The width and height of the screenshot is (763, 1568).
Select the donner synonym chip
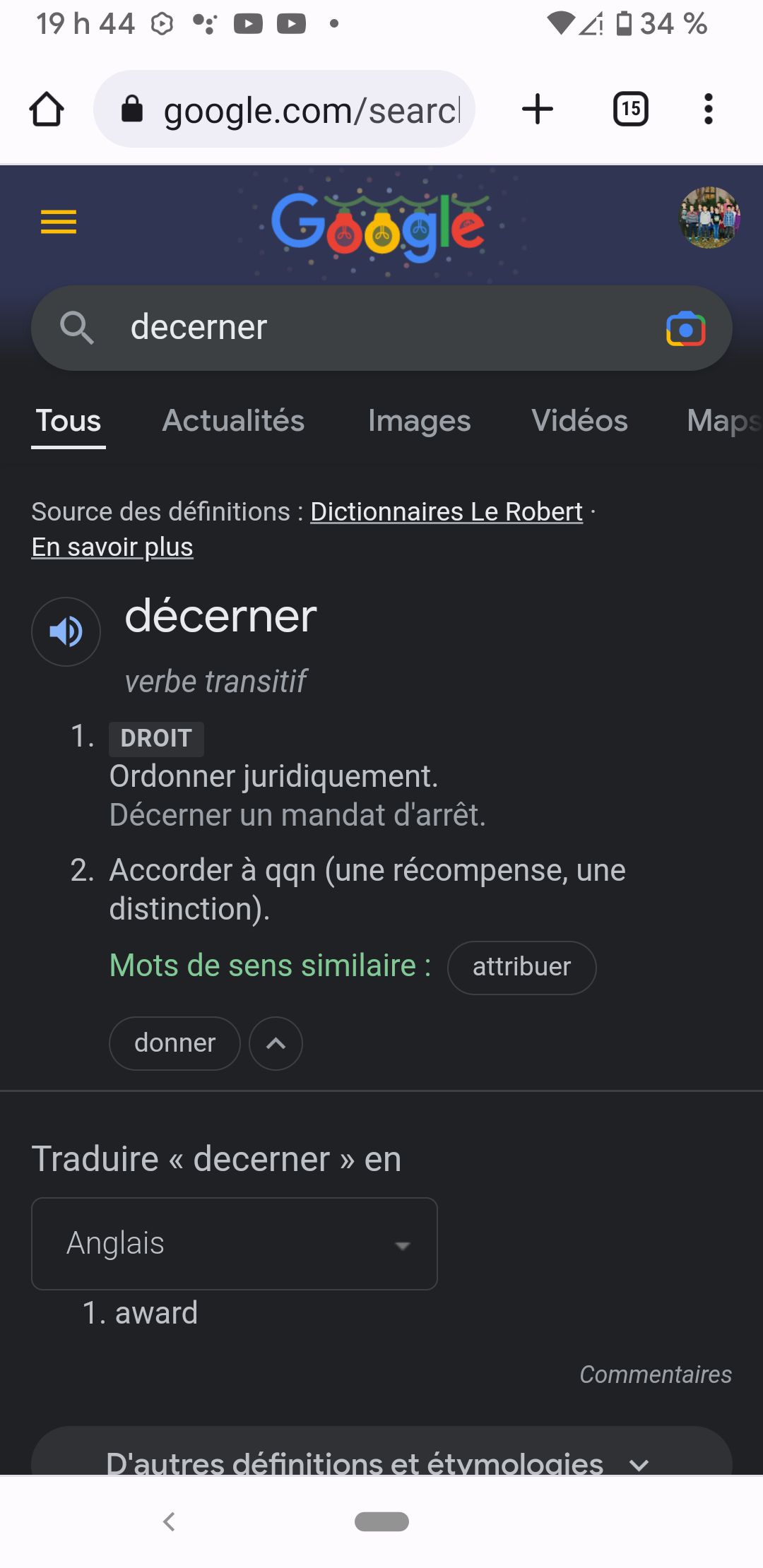[x=175, y=1043]
